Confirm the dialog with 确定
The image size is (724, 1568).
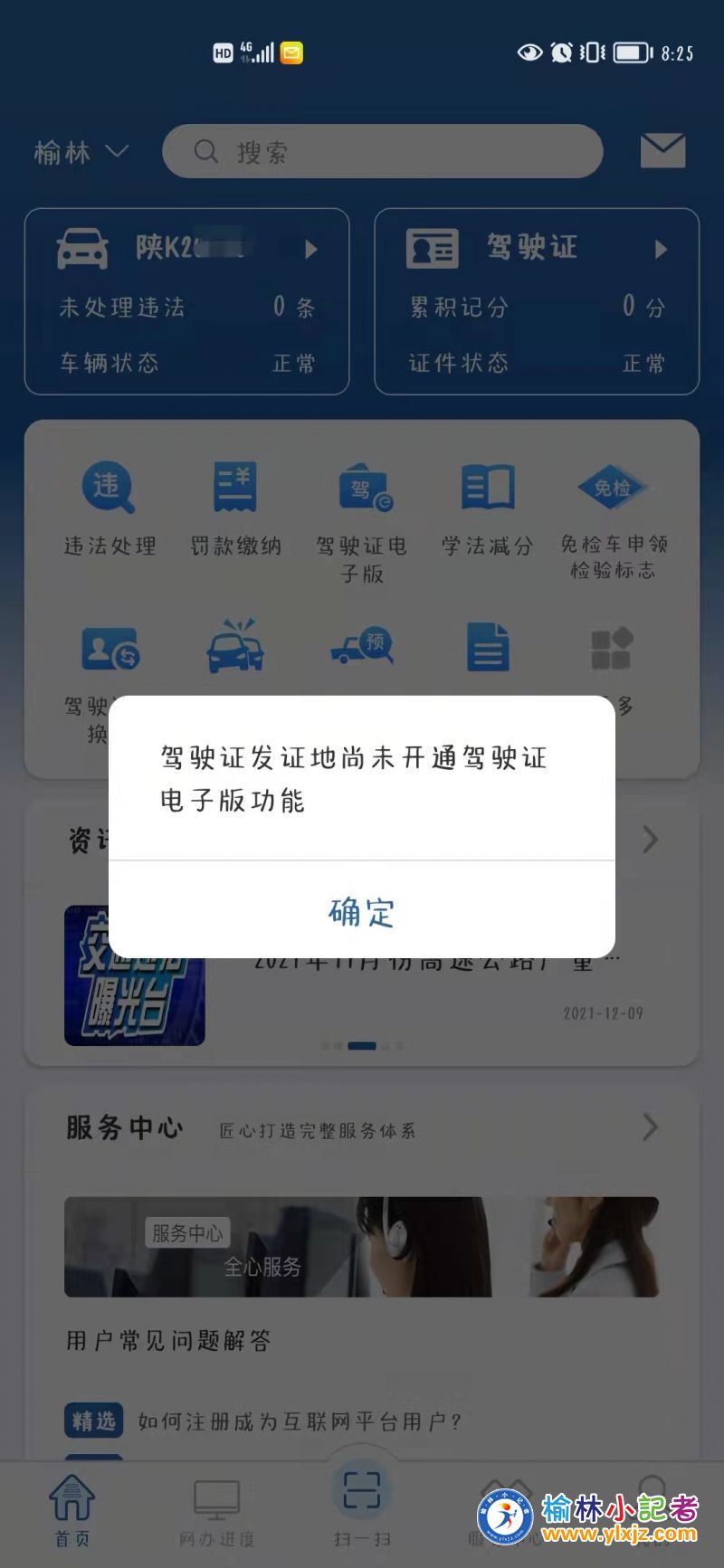tap(361, 911)
